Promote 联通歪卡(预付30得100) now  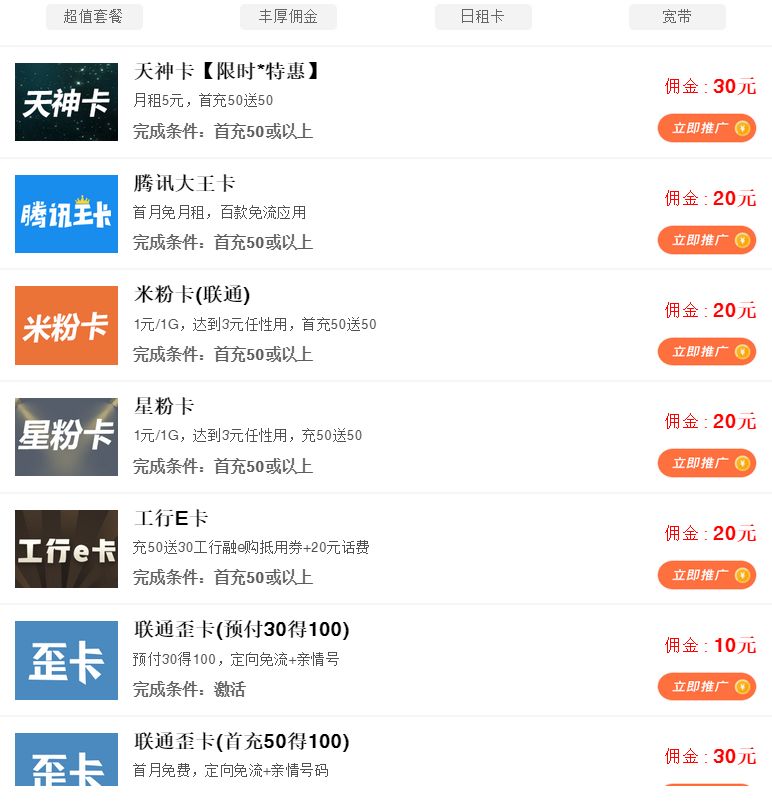pos(706,687)
